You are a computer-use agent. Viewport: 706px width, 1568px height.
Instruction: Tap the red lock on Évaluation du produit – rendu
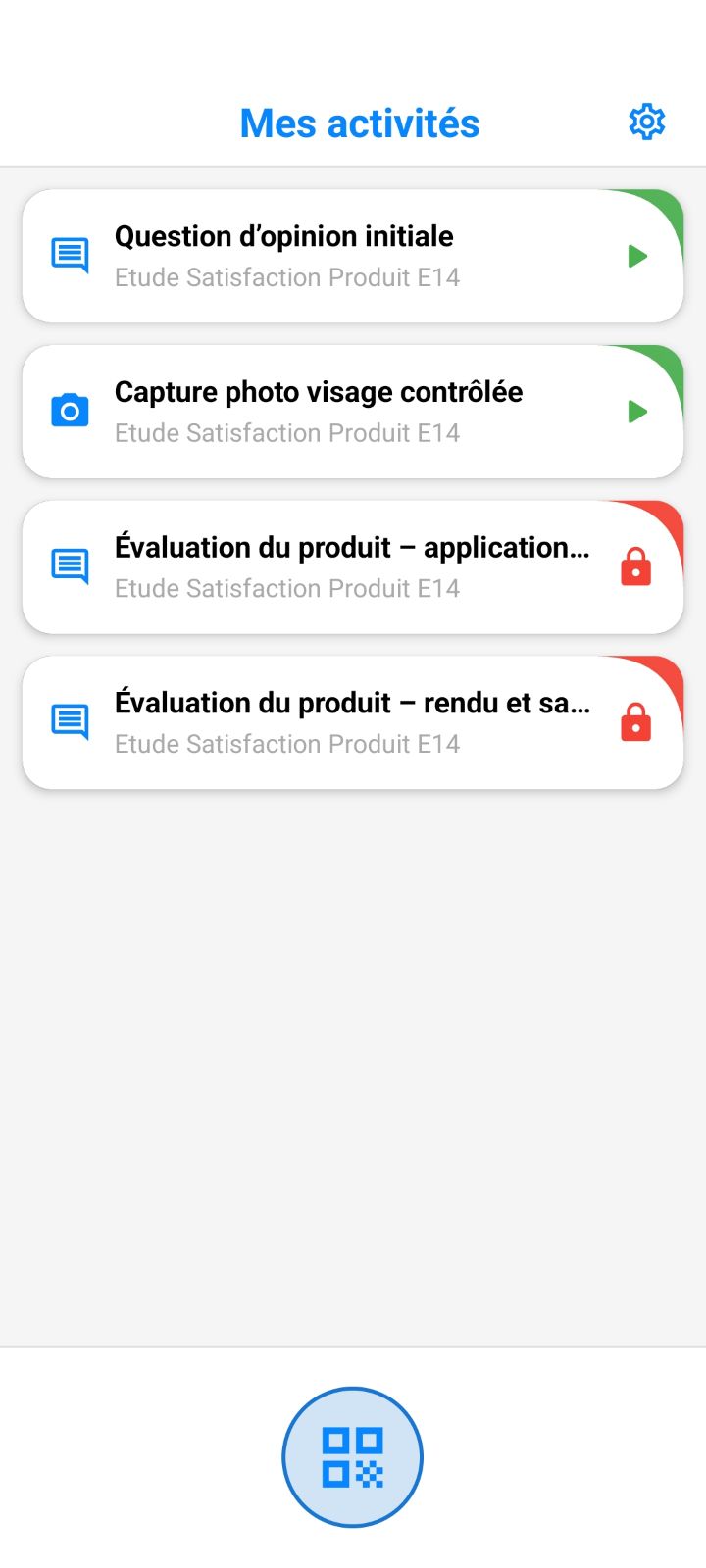(635, 722)
